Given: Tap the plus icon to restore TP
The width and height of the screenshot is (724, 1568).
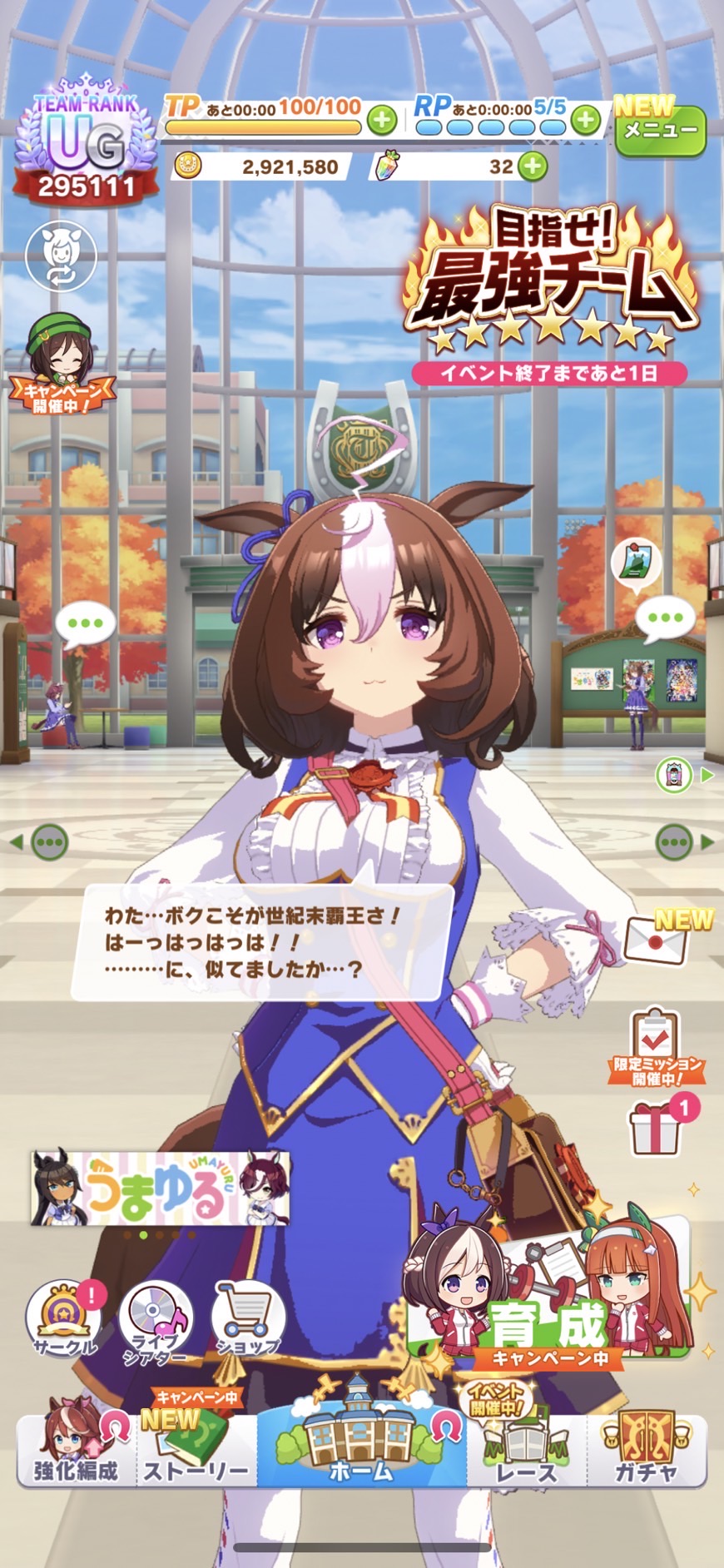Looking at the screenshot, I should pyautogui.click(x=382, y=120).
